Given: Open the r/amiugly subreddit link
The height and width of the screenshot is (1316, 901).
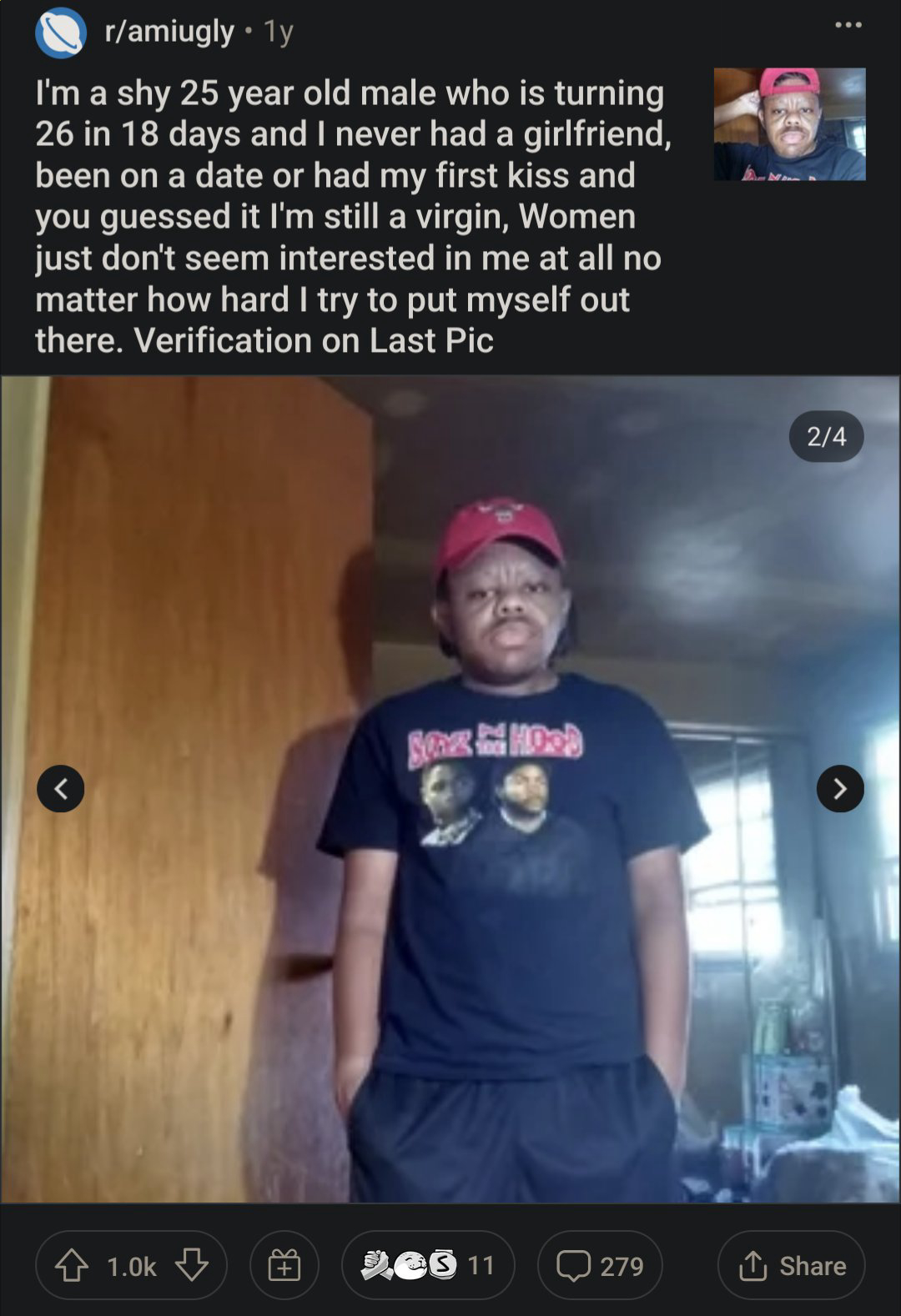Looking at the screenshot, I should (169, 32).
